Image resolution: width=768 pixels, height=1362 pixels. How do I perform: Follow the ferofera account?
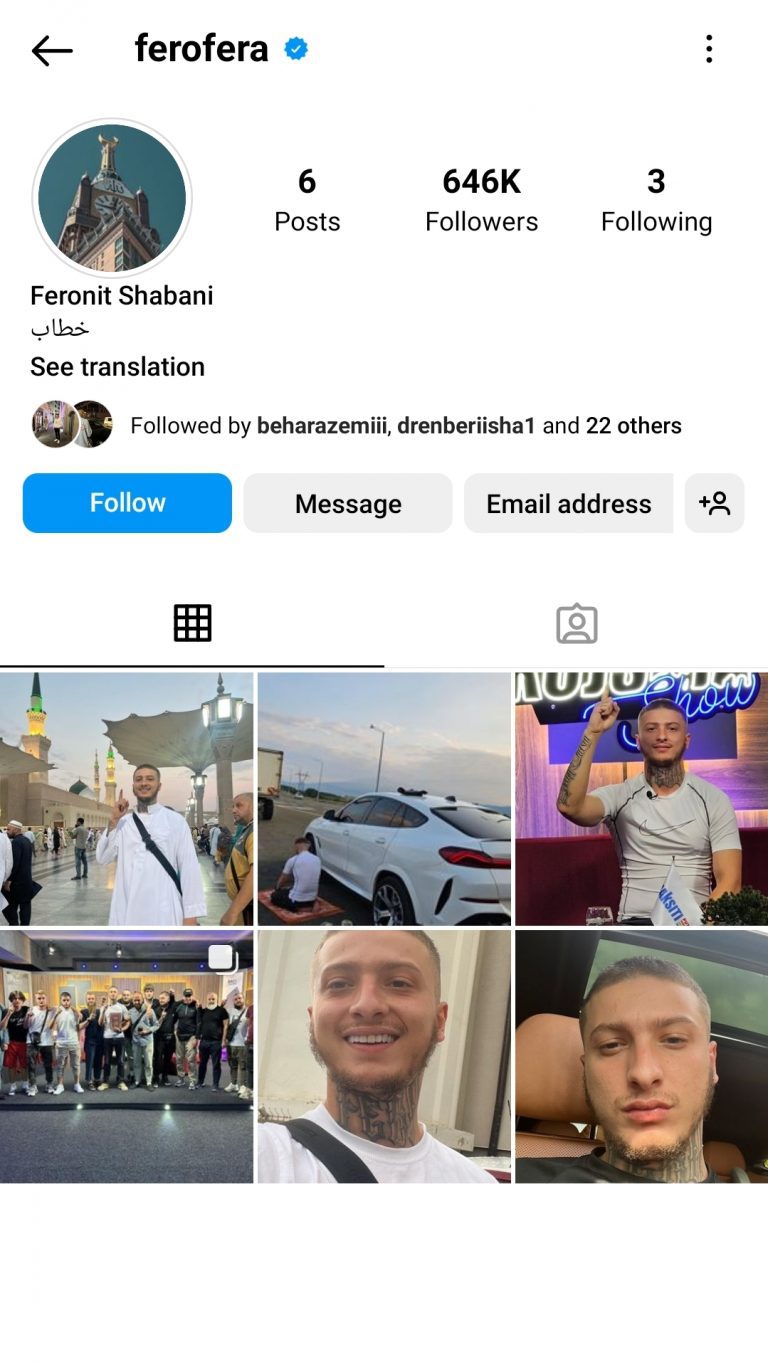click(127, 503)
